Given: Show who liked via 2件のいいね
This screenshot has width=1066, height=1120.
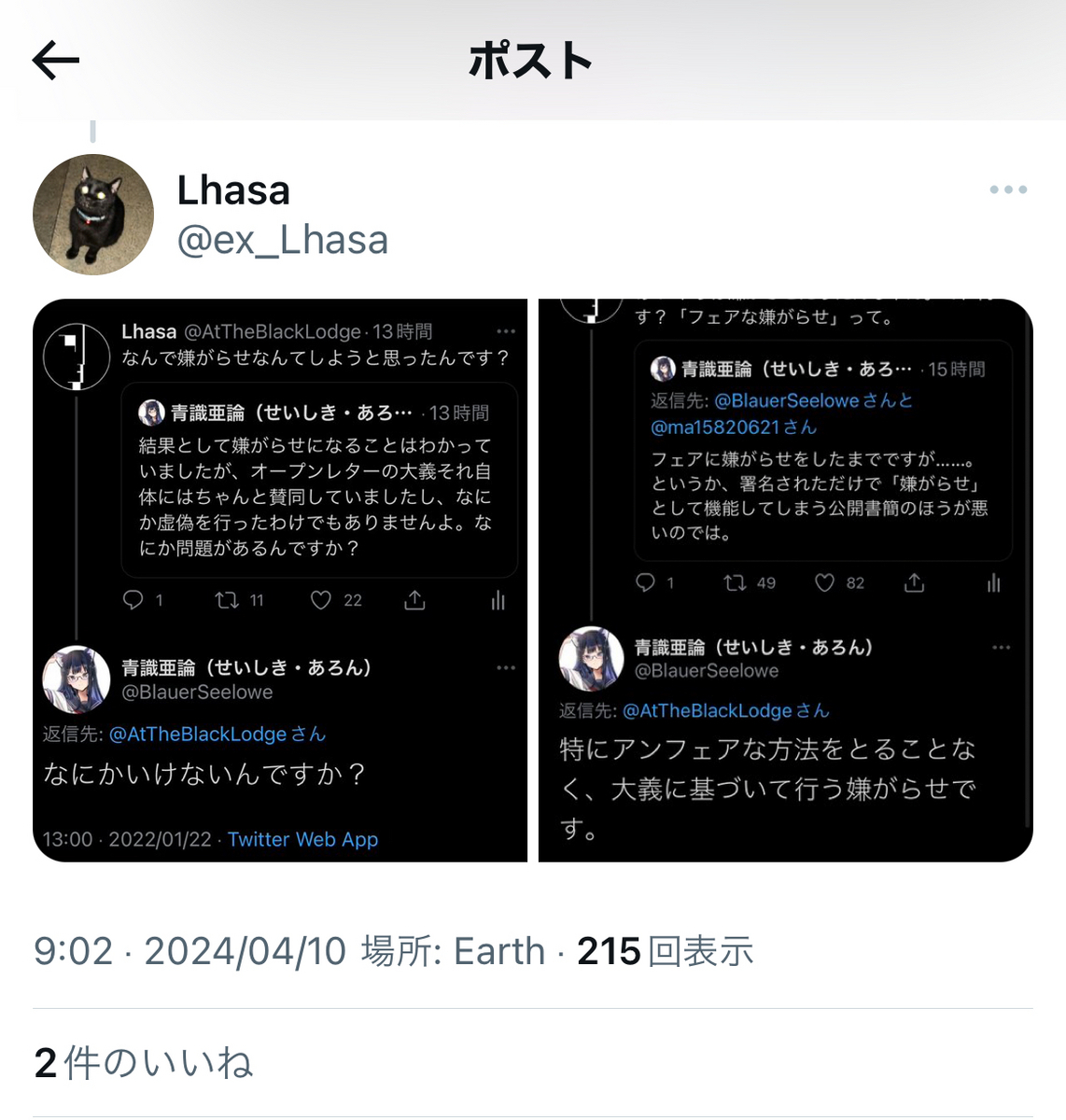Looking at the screenshot, I should (144, 1063).
